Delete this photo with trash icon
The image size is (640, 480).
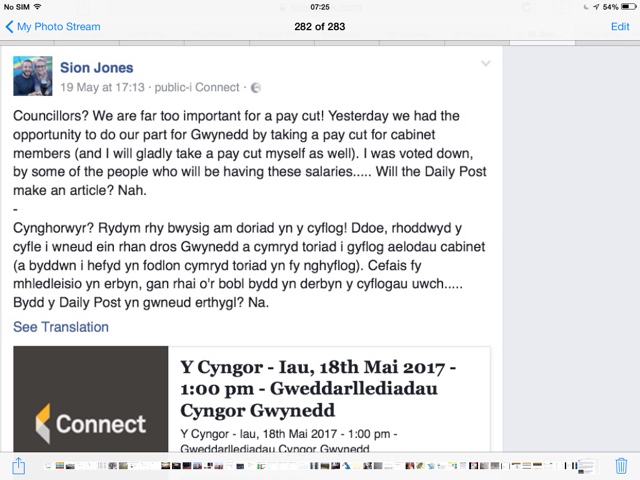click(621, 465)
